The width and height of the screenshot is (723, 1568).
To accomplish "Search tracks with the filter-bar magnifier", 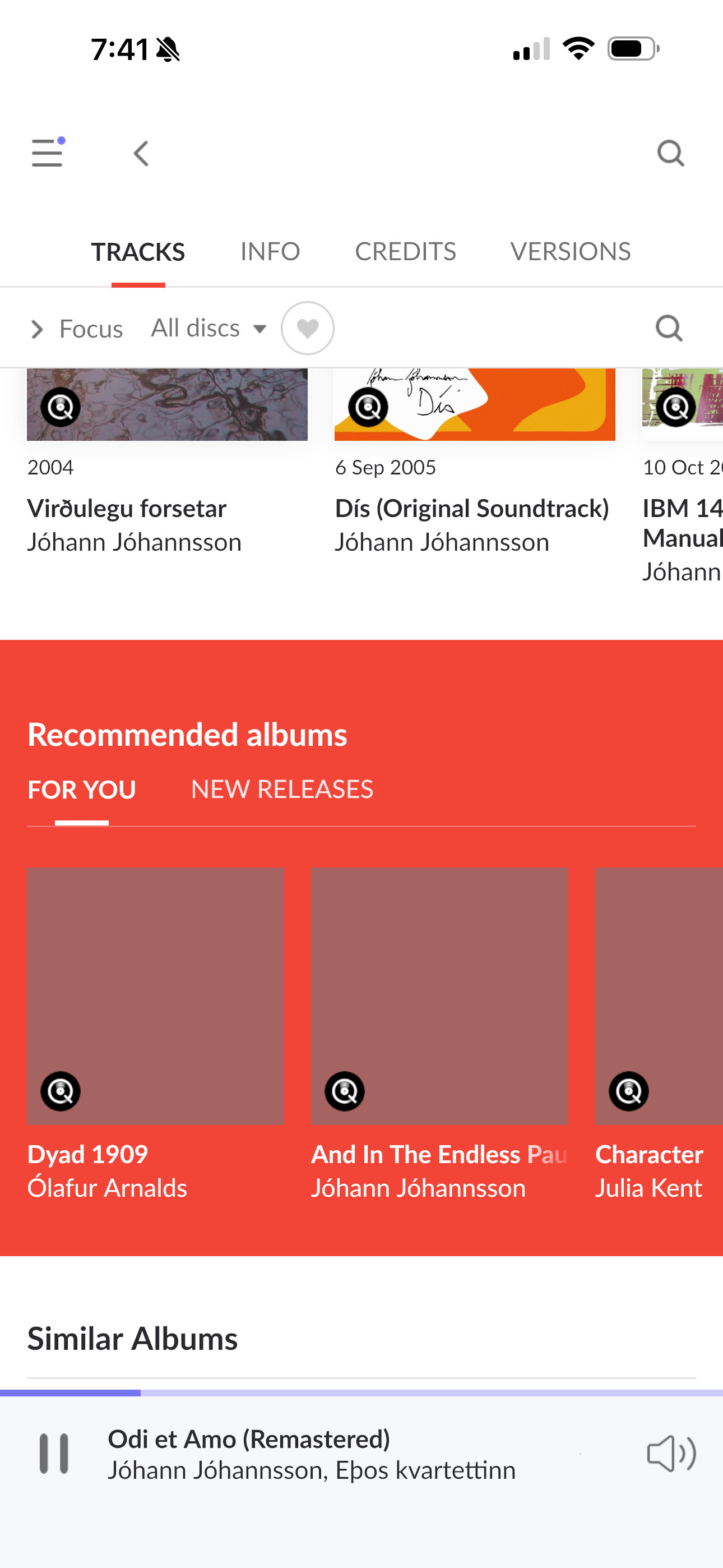I will 669,328.
